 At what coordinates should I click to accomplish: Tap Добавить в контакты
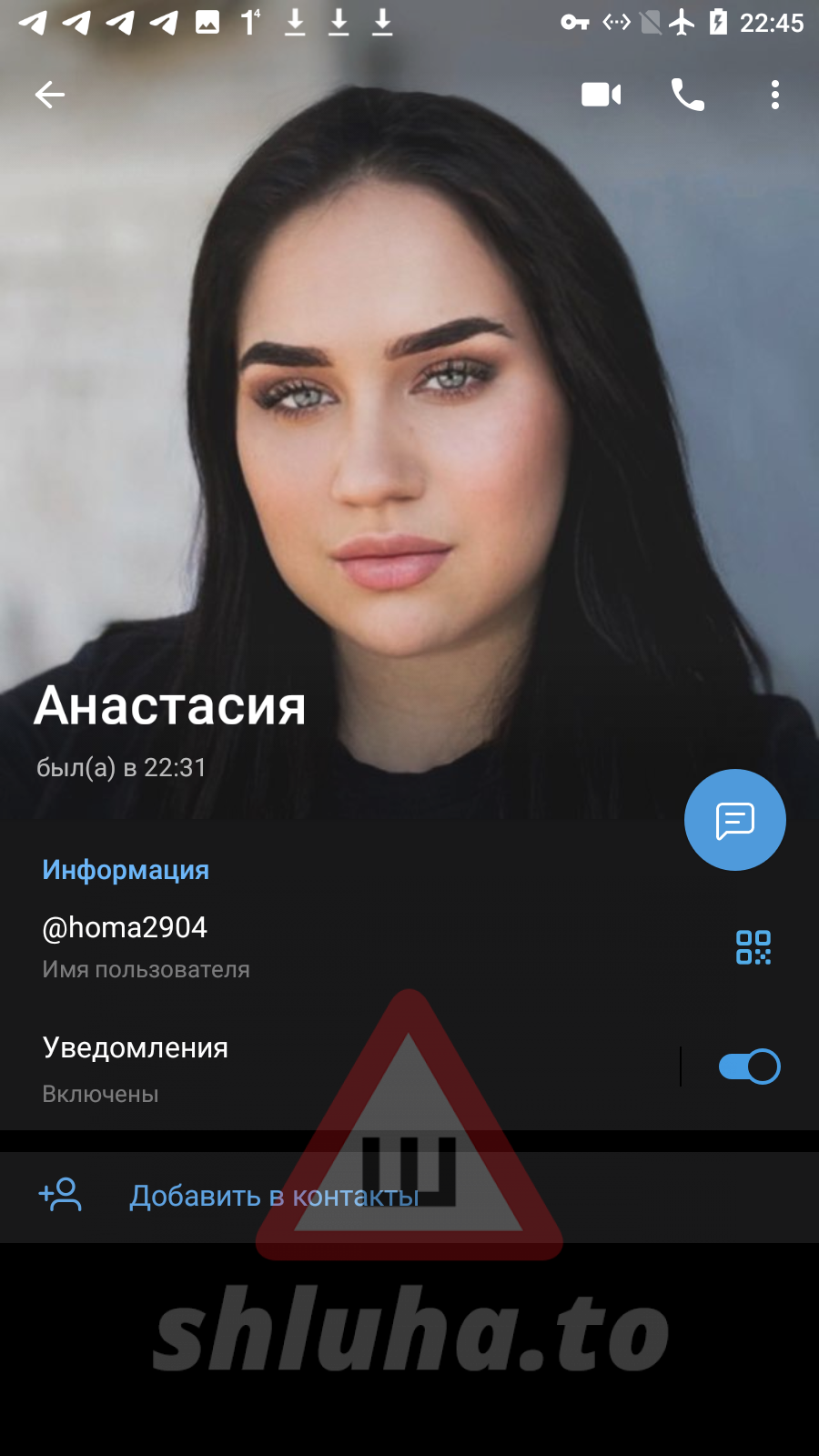click(x=273, y=1196)
